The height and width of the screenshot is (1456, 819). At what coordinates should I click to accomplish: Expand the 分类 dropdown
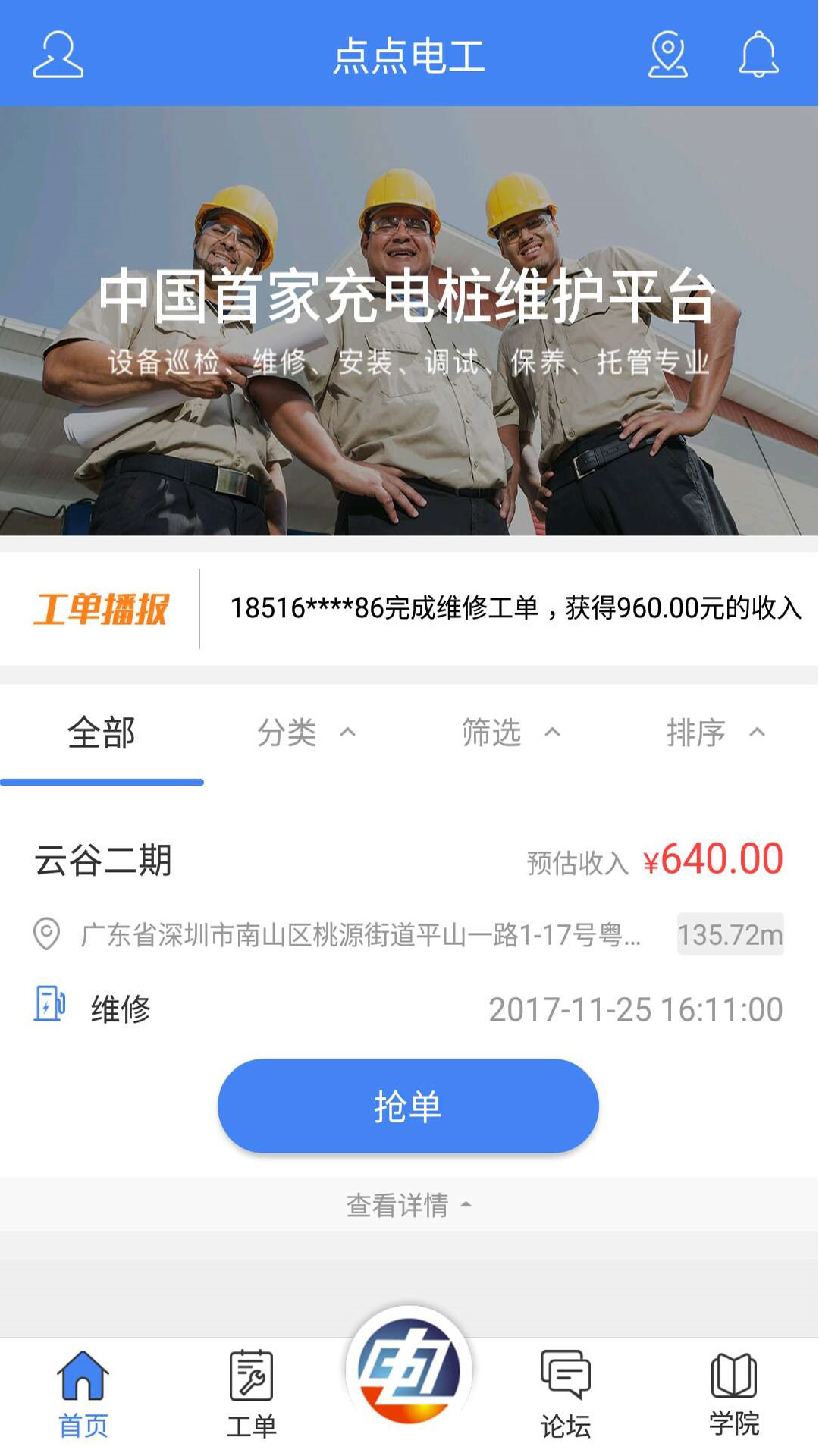pos(306,733)
